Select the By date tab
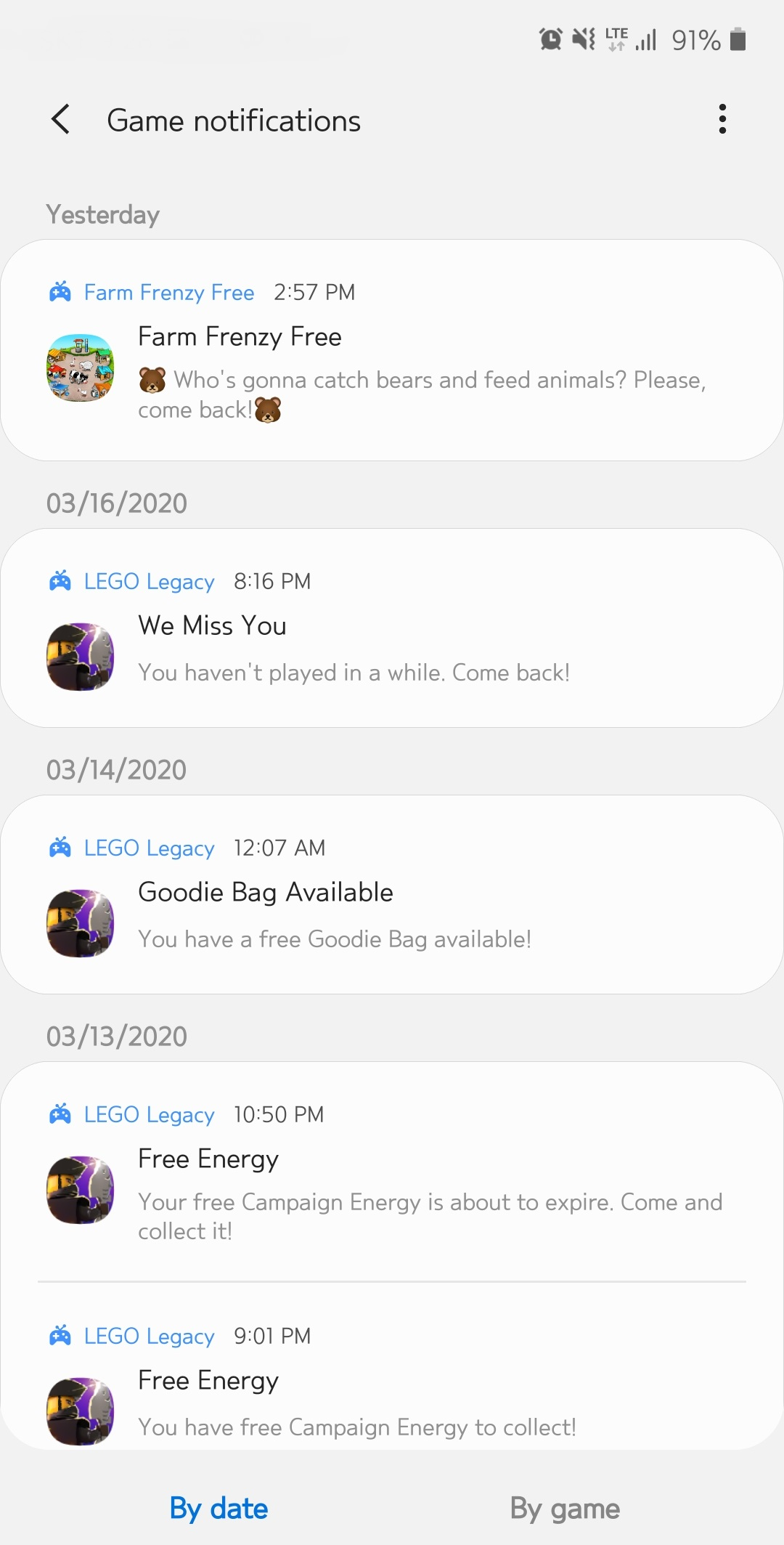 click(x=219, y=1509)
